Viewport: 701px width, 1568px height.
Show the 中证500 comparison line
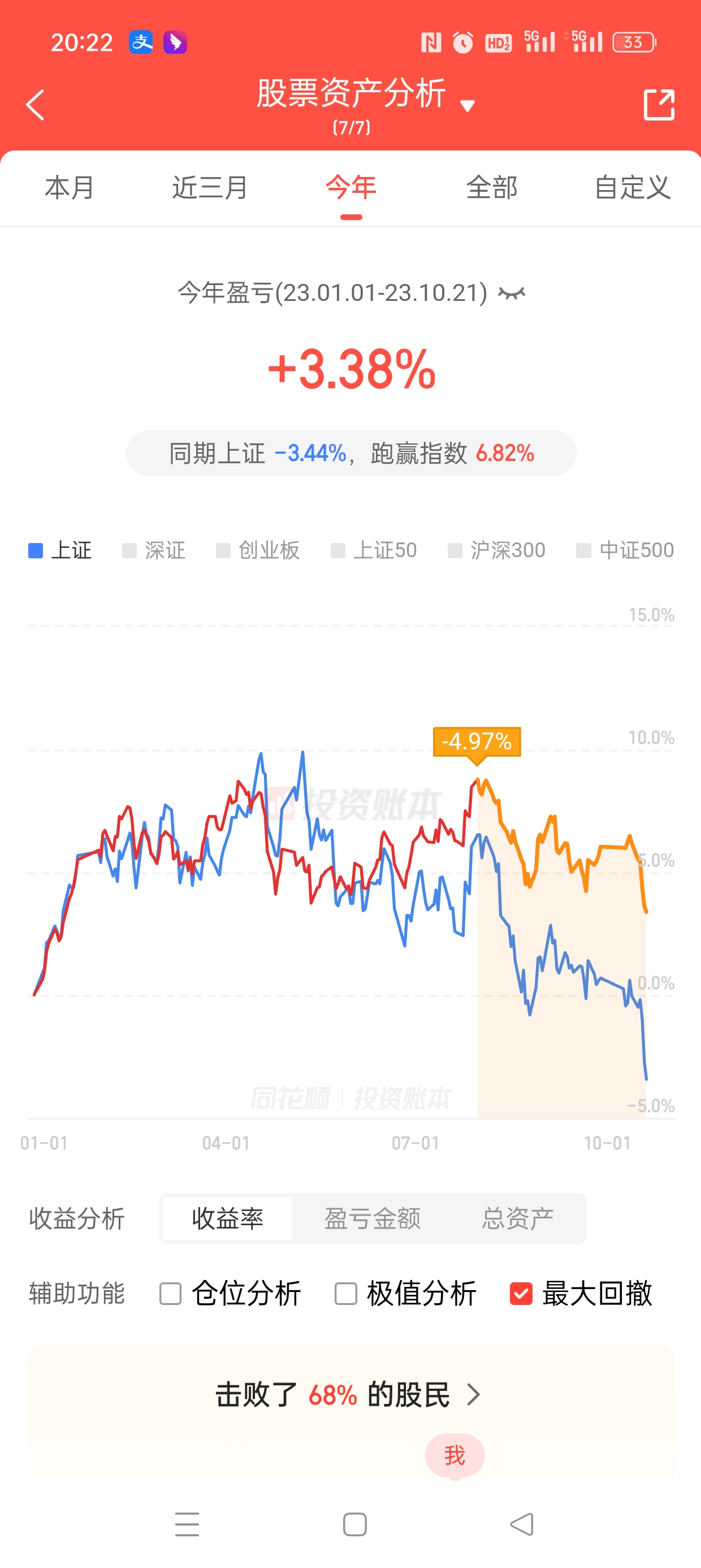pos(625,550)
